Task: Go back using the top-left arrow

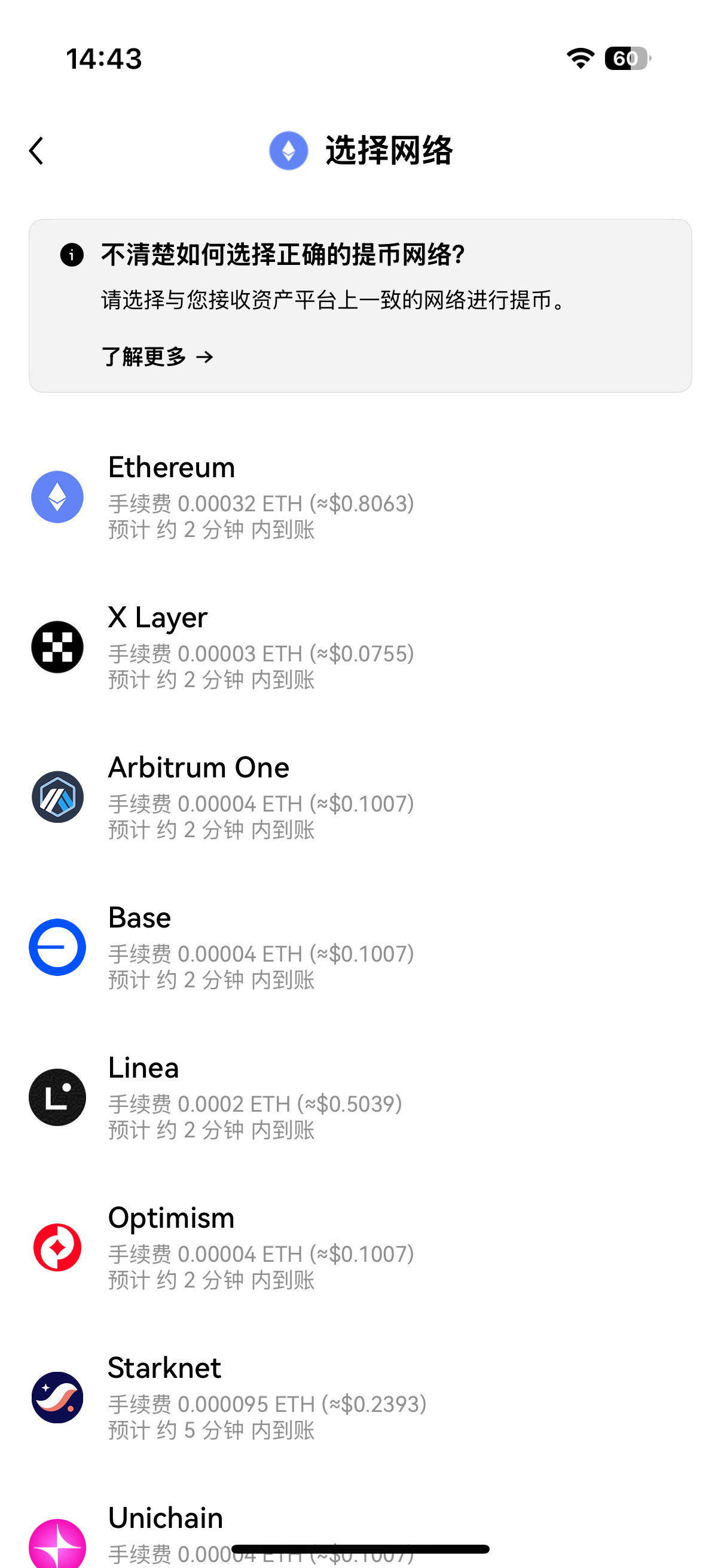Action: click(x=36, y=150)
